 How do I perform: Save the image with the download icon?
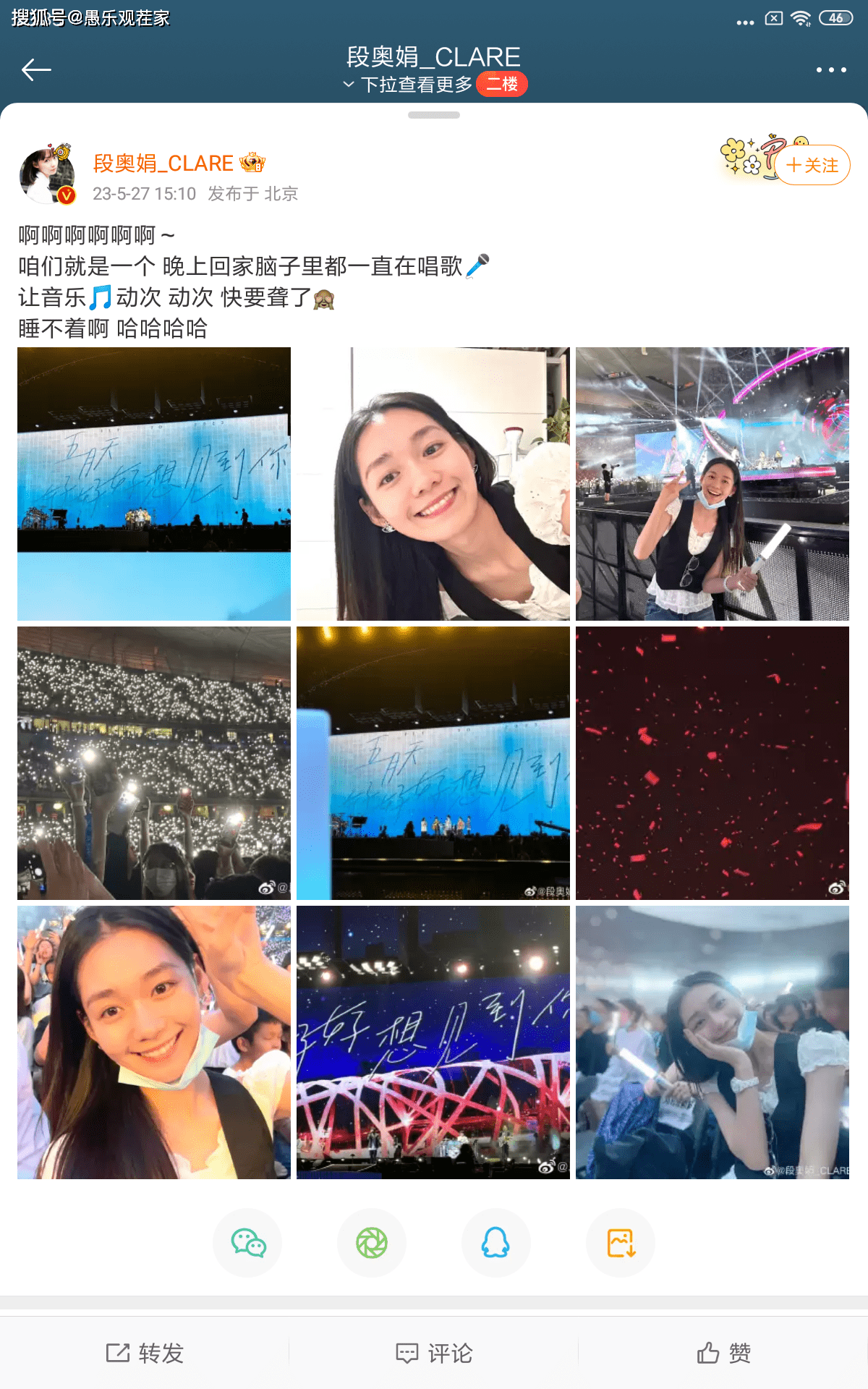tap(621, 1243)
